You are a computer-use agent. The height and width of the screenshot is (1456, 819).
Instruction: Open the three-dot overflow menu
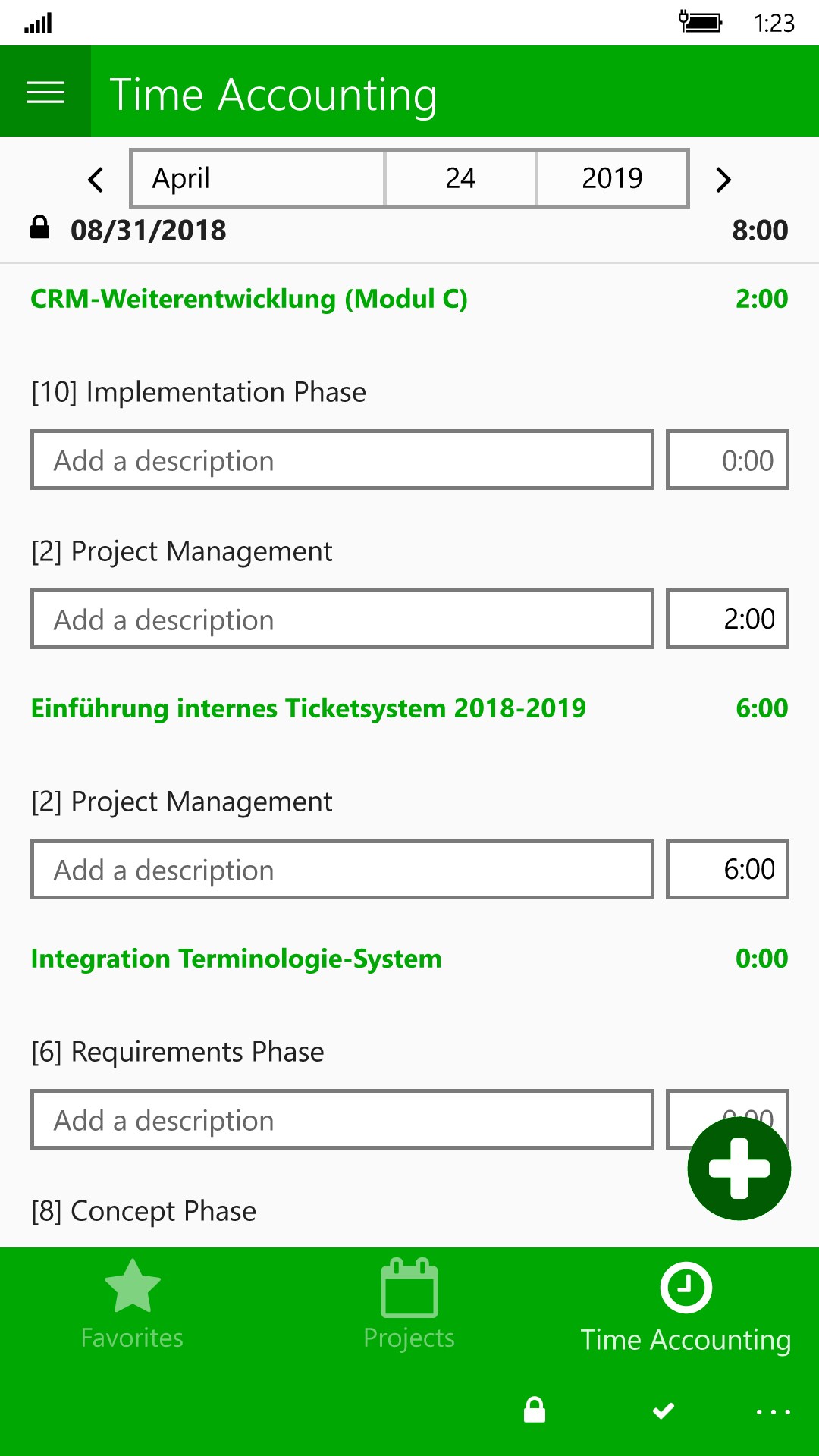click(773, 1412)
